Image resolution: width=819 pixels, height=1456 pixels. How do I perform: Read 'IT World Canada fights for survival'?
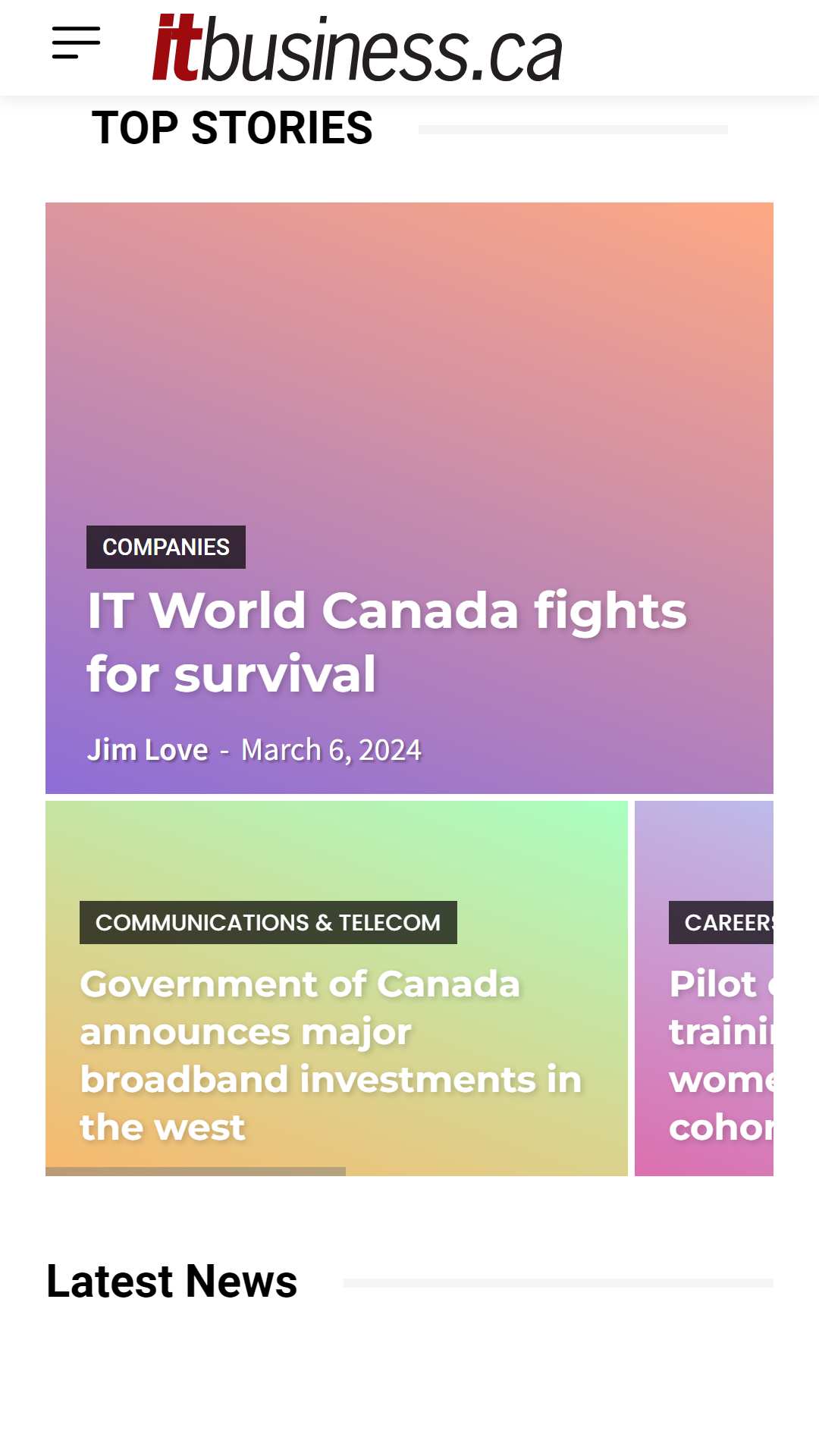tap(386, 642)
